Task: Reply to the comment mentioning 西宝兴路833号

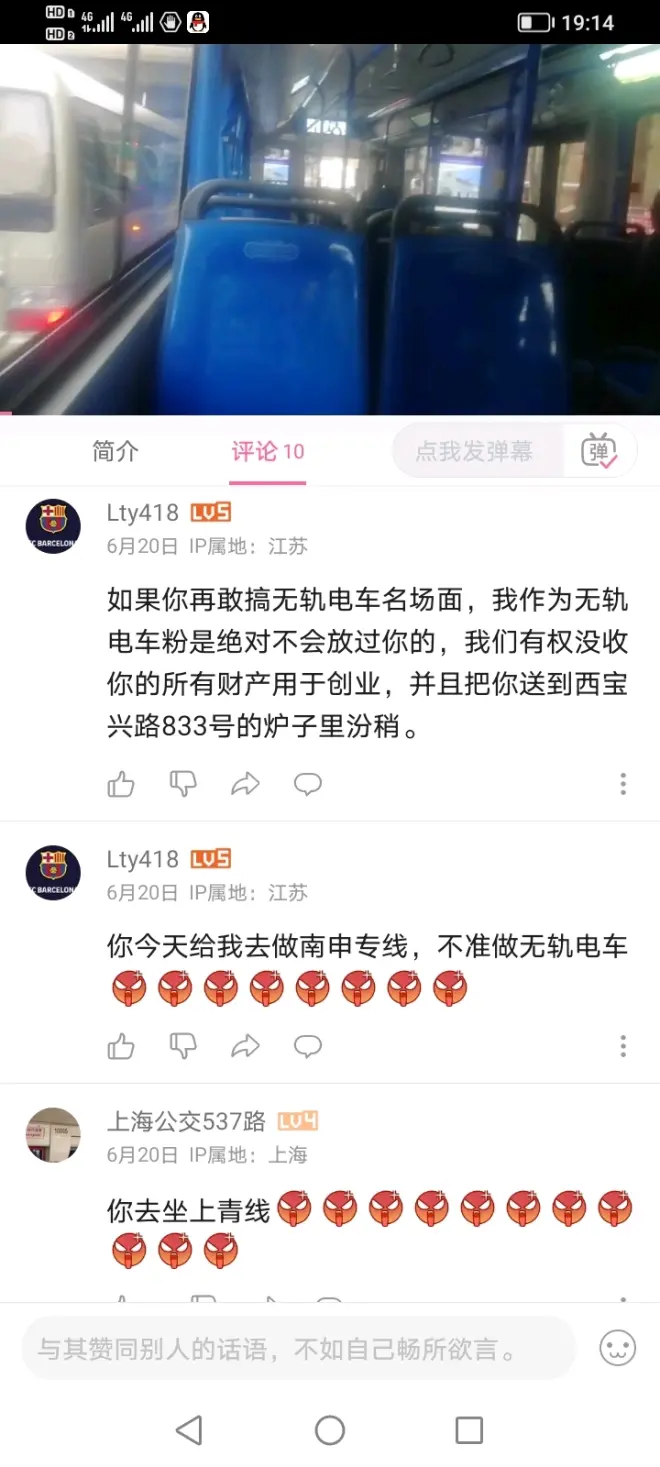Action: click(x=307, y=784)
